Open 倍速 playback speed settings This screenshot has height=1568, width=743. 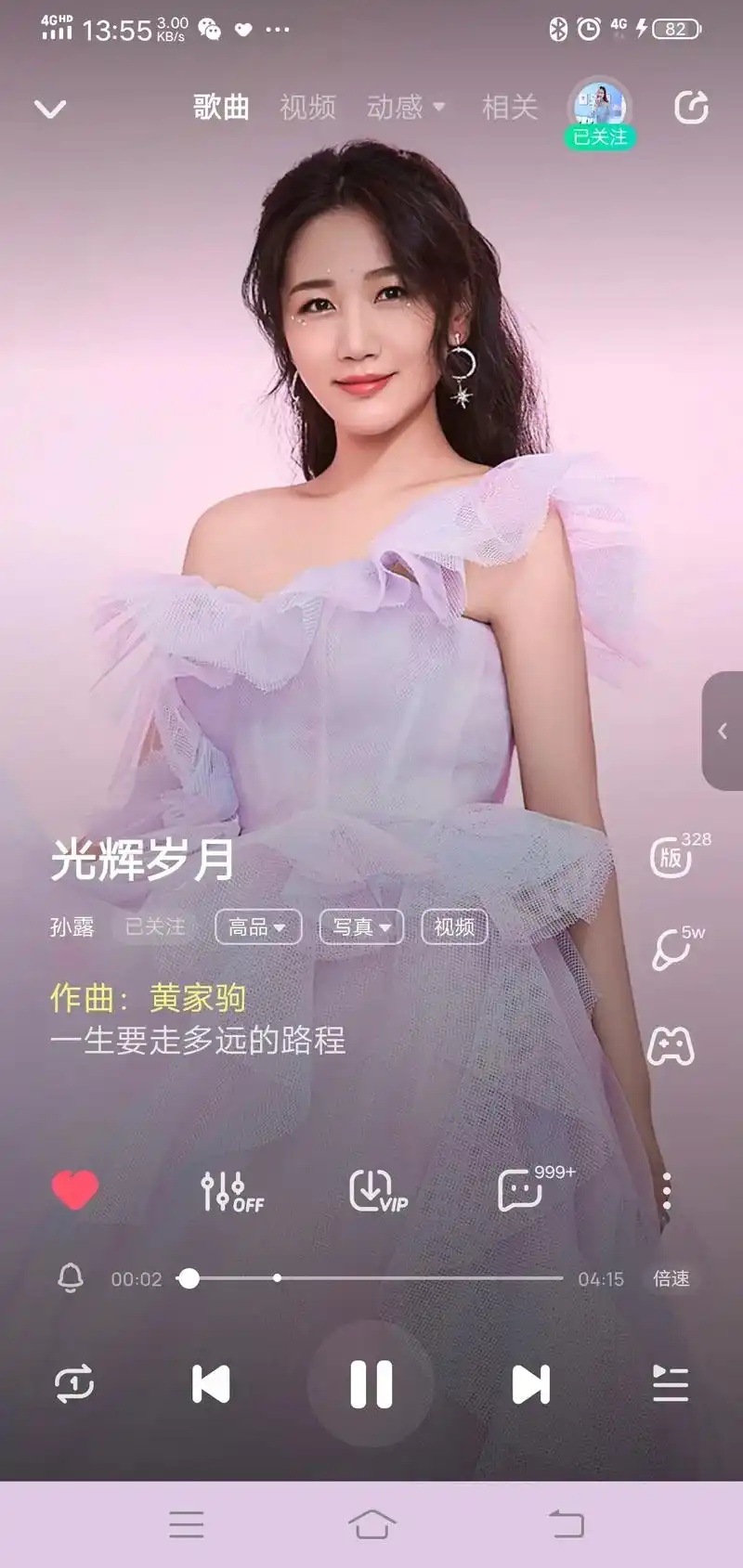click(671, 1278)
